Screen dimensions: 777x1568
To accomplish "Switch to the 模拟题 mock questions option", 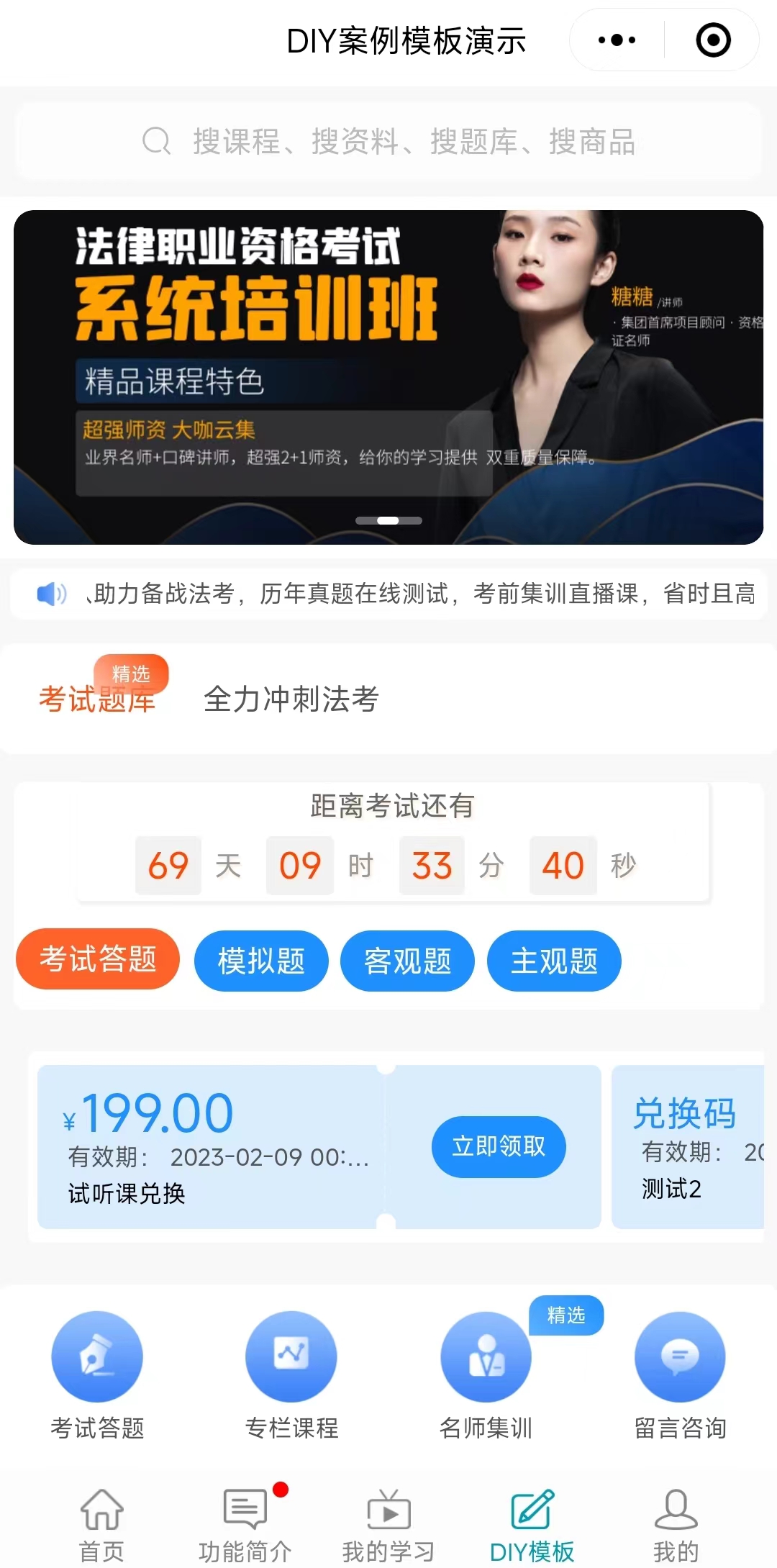I will pos(260,961).
